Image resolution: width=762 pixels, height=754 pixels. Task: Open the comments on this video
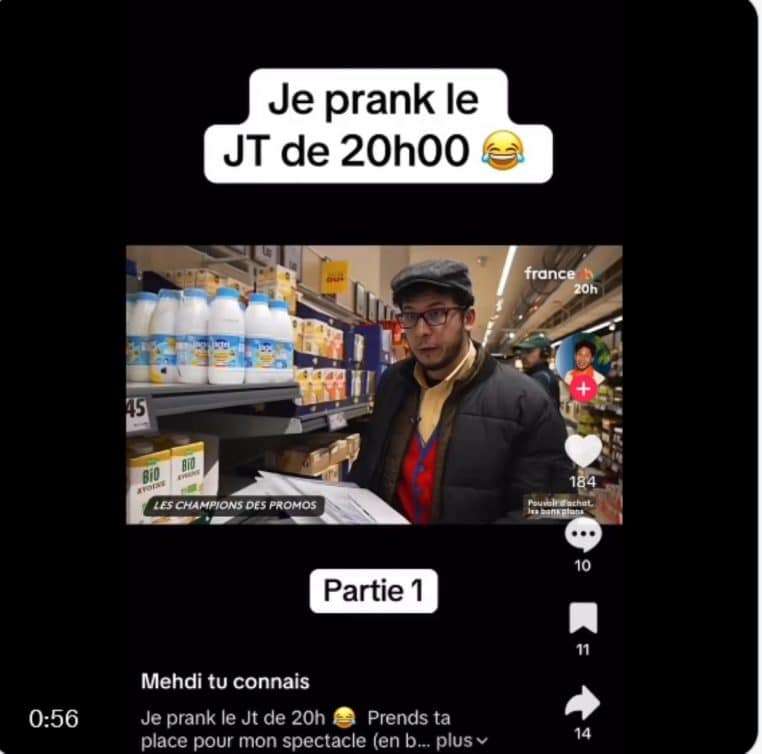point(583,537)
